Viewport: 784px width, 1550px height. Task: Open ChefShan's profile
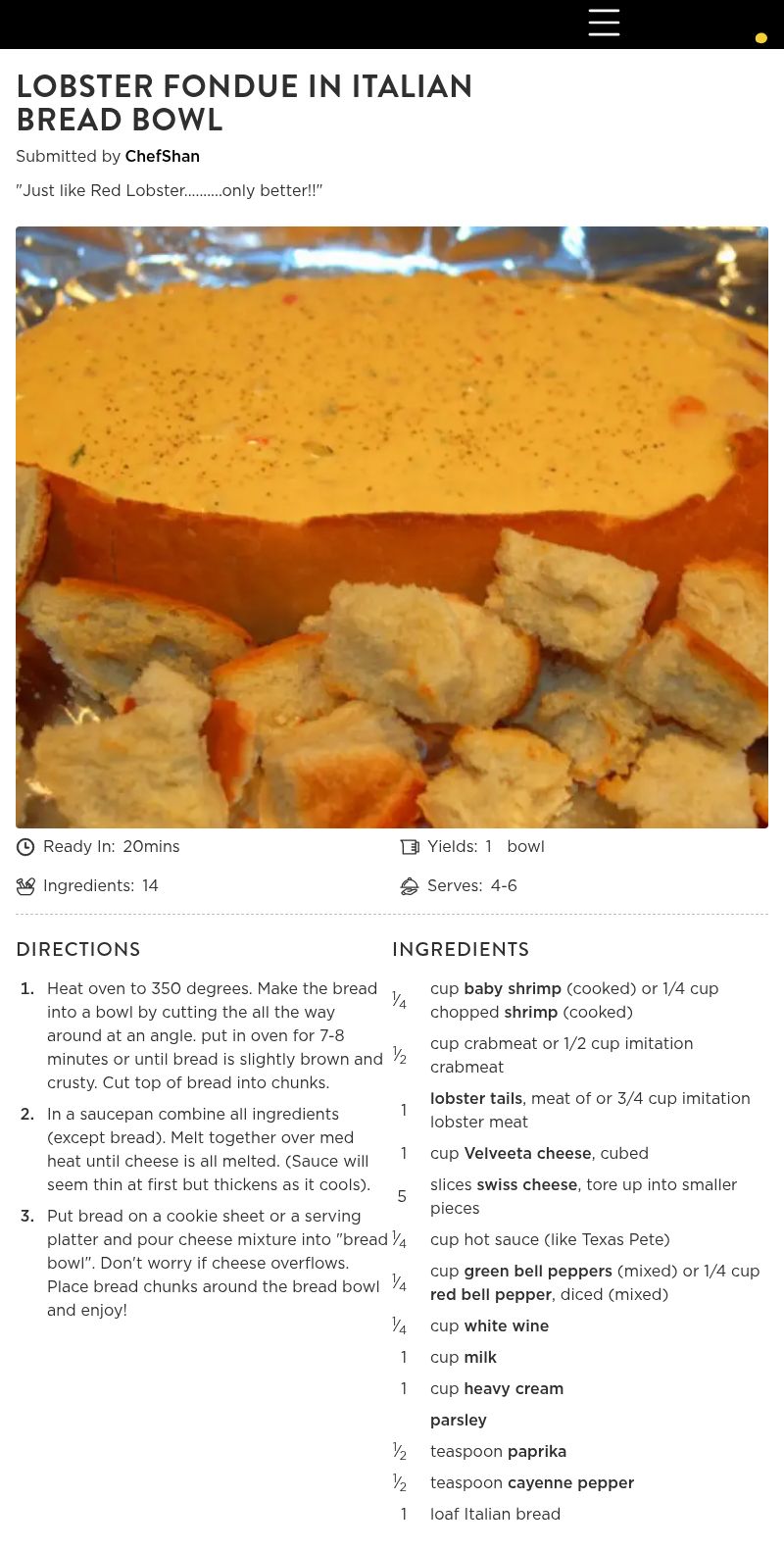[x=162, y=156]
